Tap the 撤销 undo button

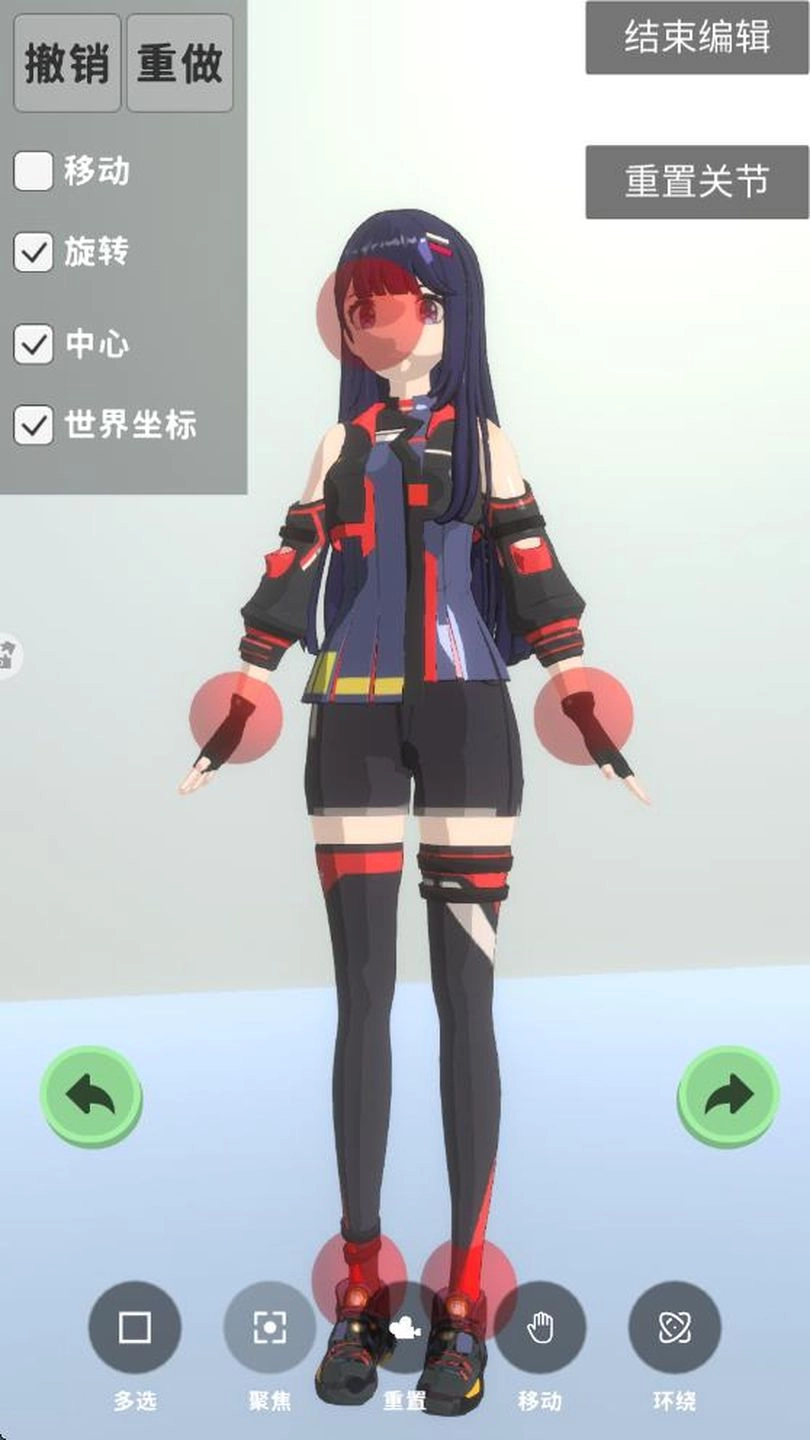point(67,63)
